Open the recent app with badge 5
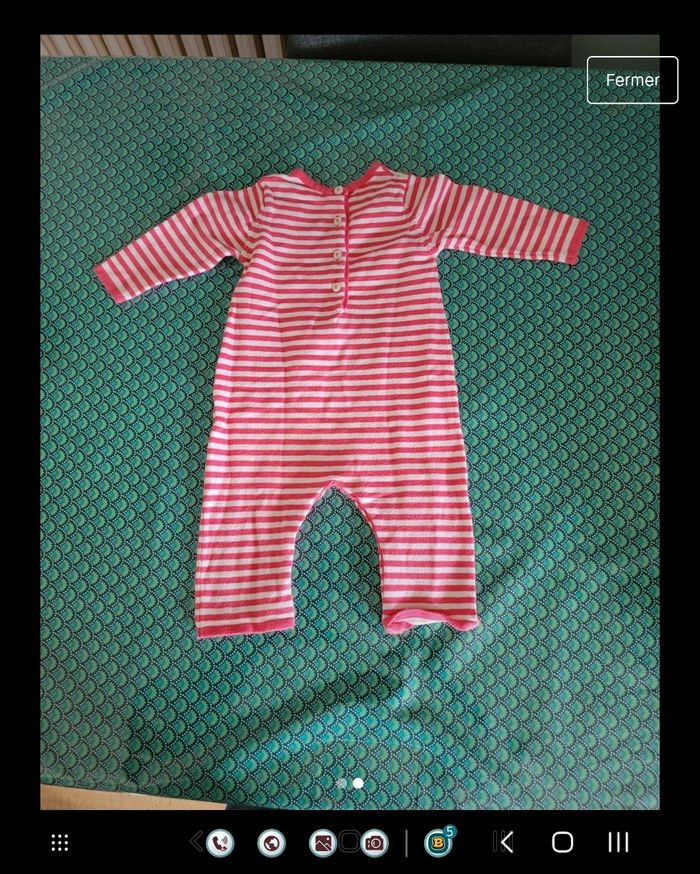This screenshot has height=874, width=700. click(x=438, y=842)
